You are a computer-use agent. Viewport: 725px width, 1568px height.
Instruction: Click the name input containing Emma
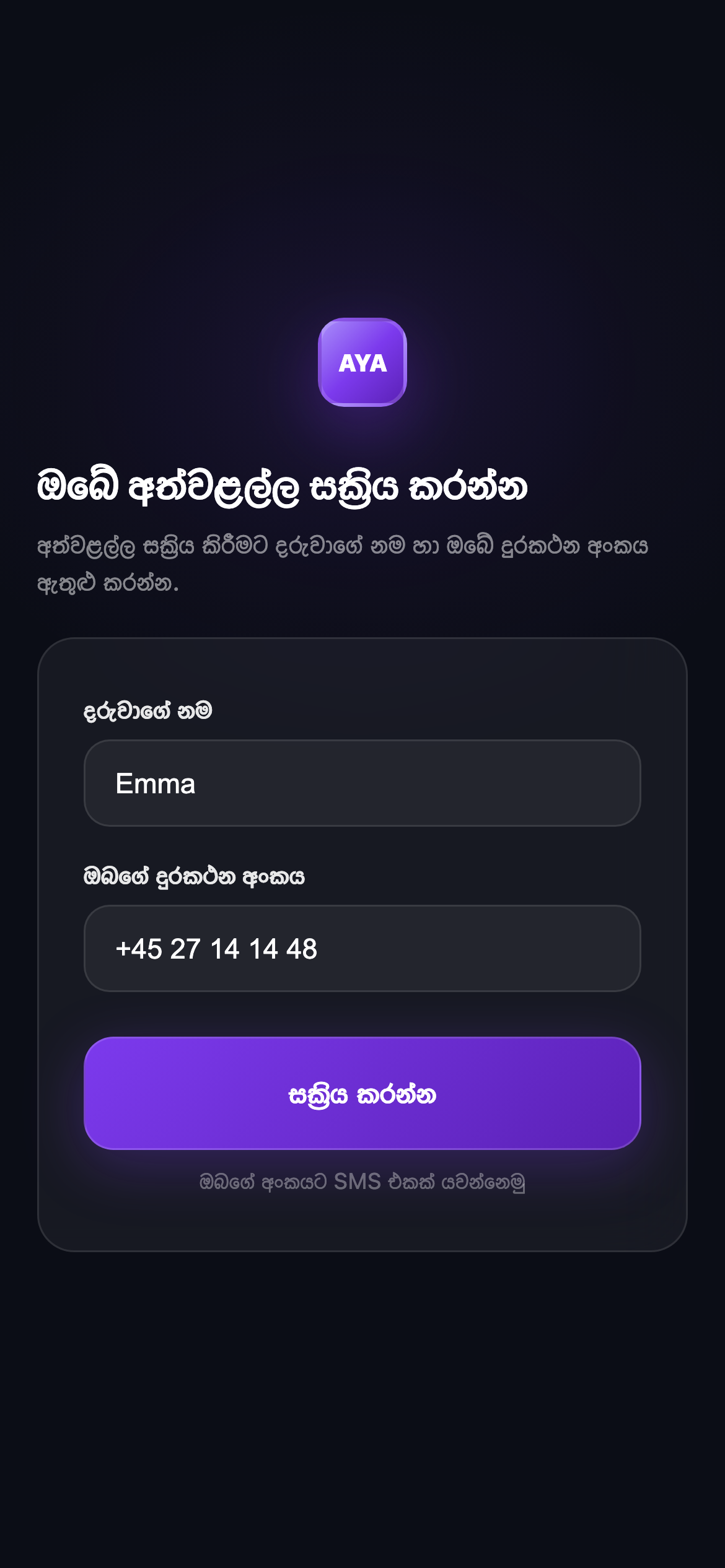click(362, 783)
